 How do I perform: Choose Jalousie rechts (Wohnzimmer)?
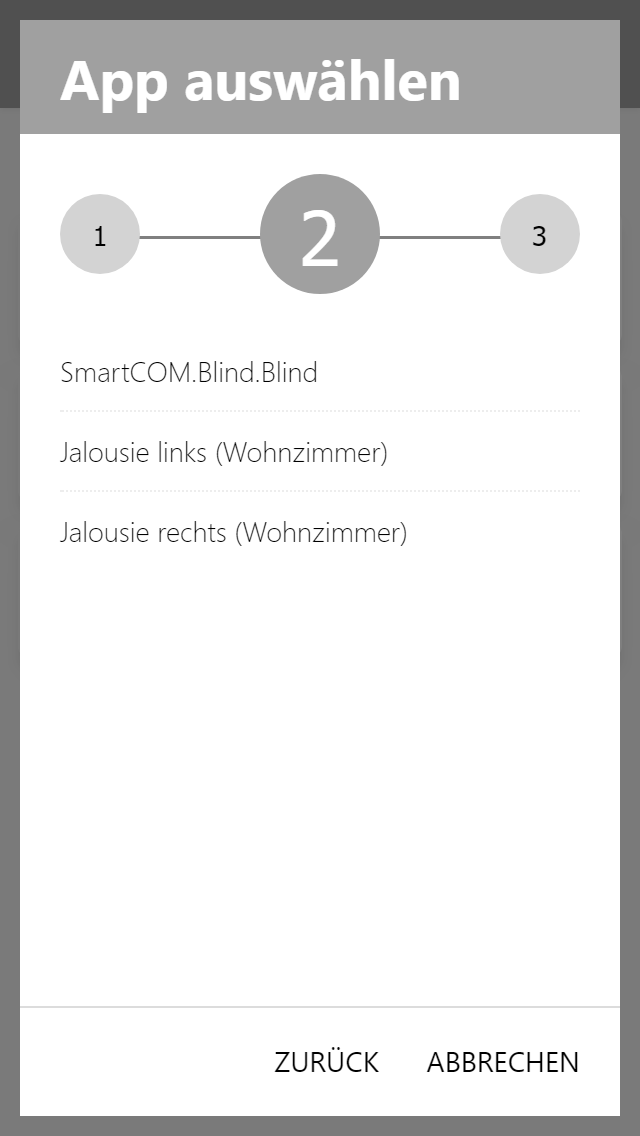(x=234, y=533)
